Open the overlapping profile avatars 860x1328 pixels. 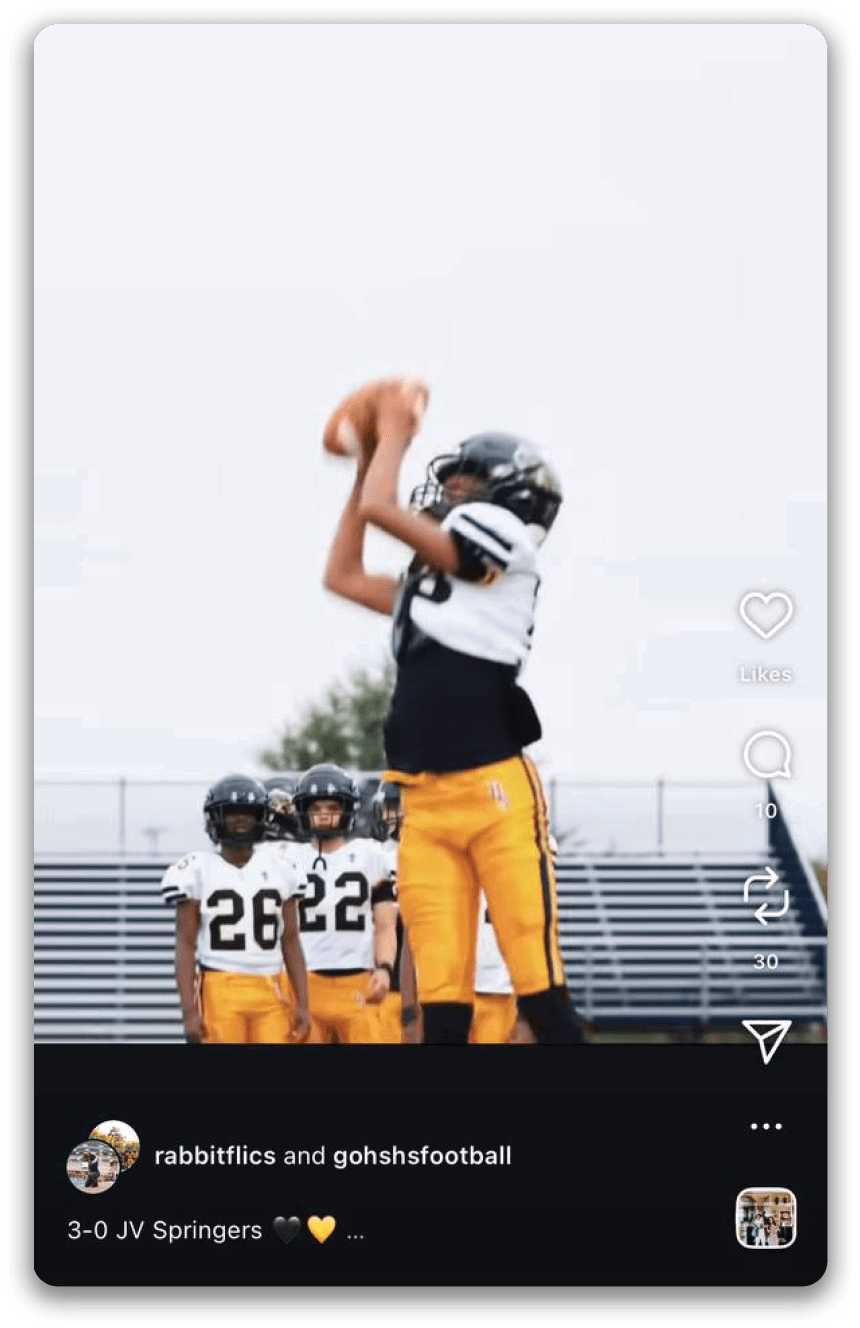(103, 1156)
